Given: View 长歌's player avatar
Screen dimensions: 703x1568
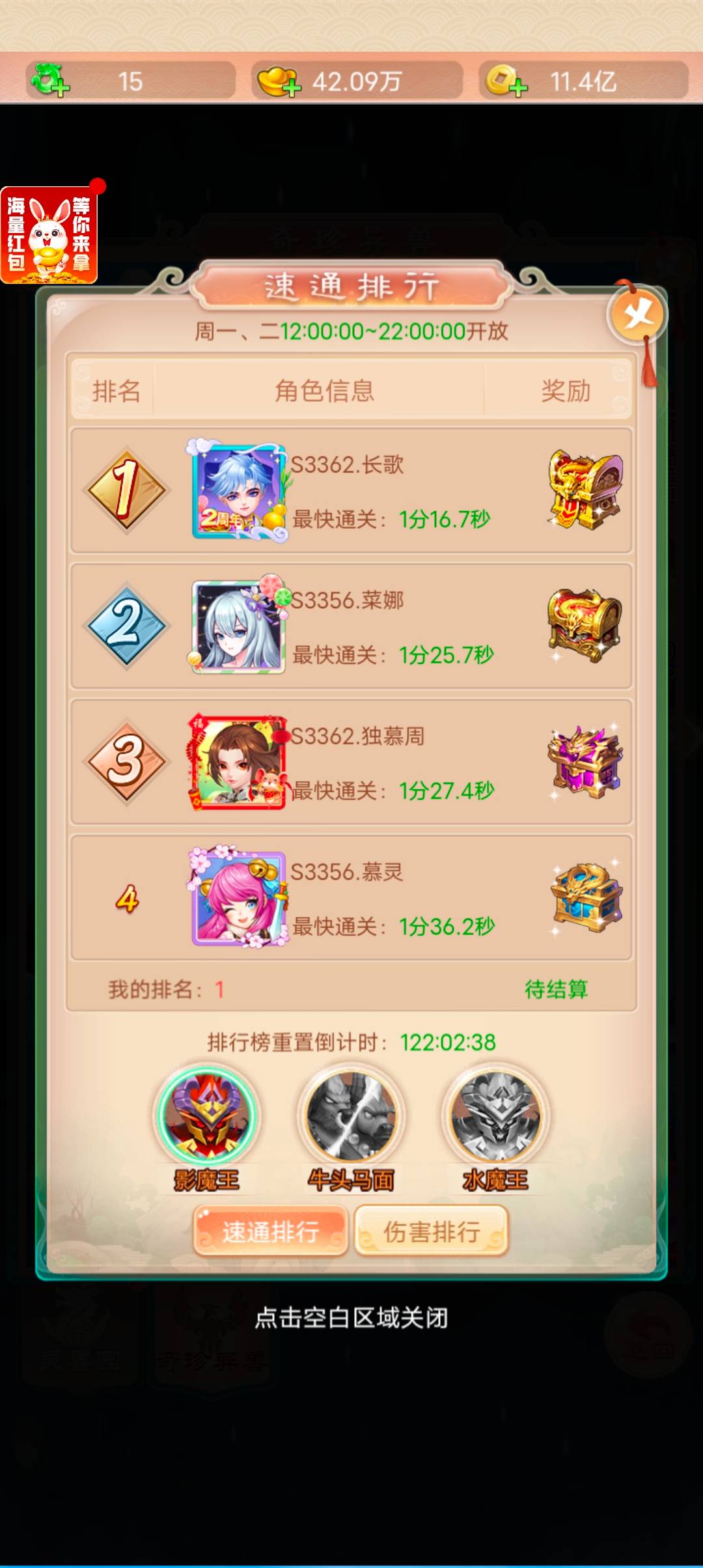Looking at the screenshot, I should [x=239, y=492].
